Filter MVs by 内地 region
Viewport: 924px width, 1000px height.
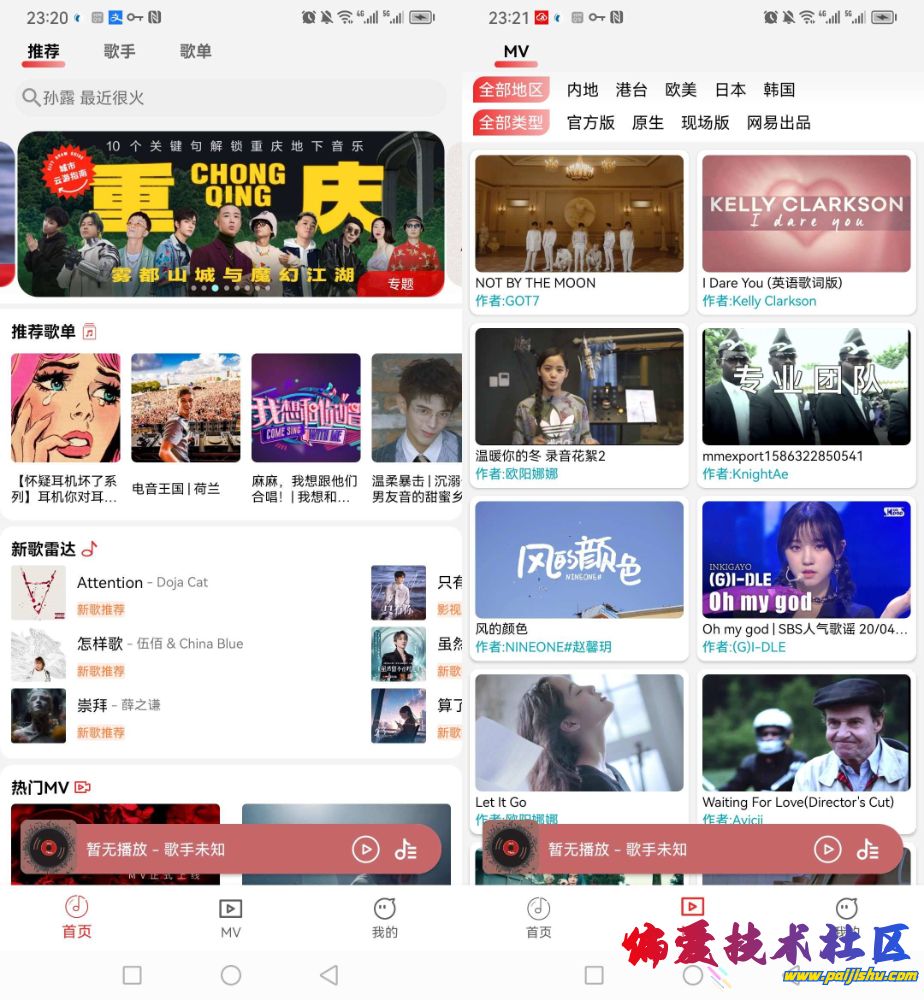[582, 90]
